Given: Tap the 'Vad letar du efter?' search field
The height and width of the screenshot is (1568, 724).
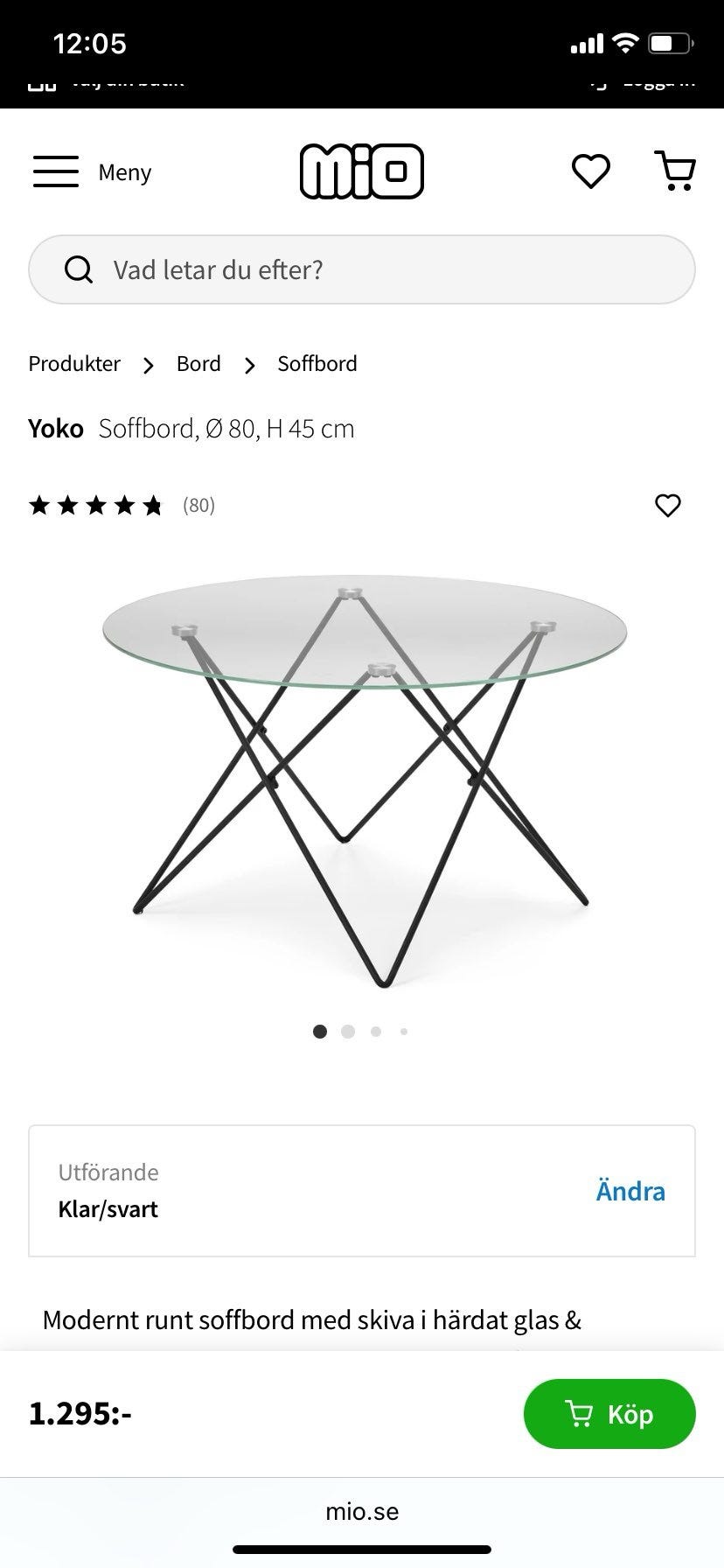Looking at the screenshot, I should click(x=362, y=269).
